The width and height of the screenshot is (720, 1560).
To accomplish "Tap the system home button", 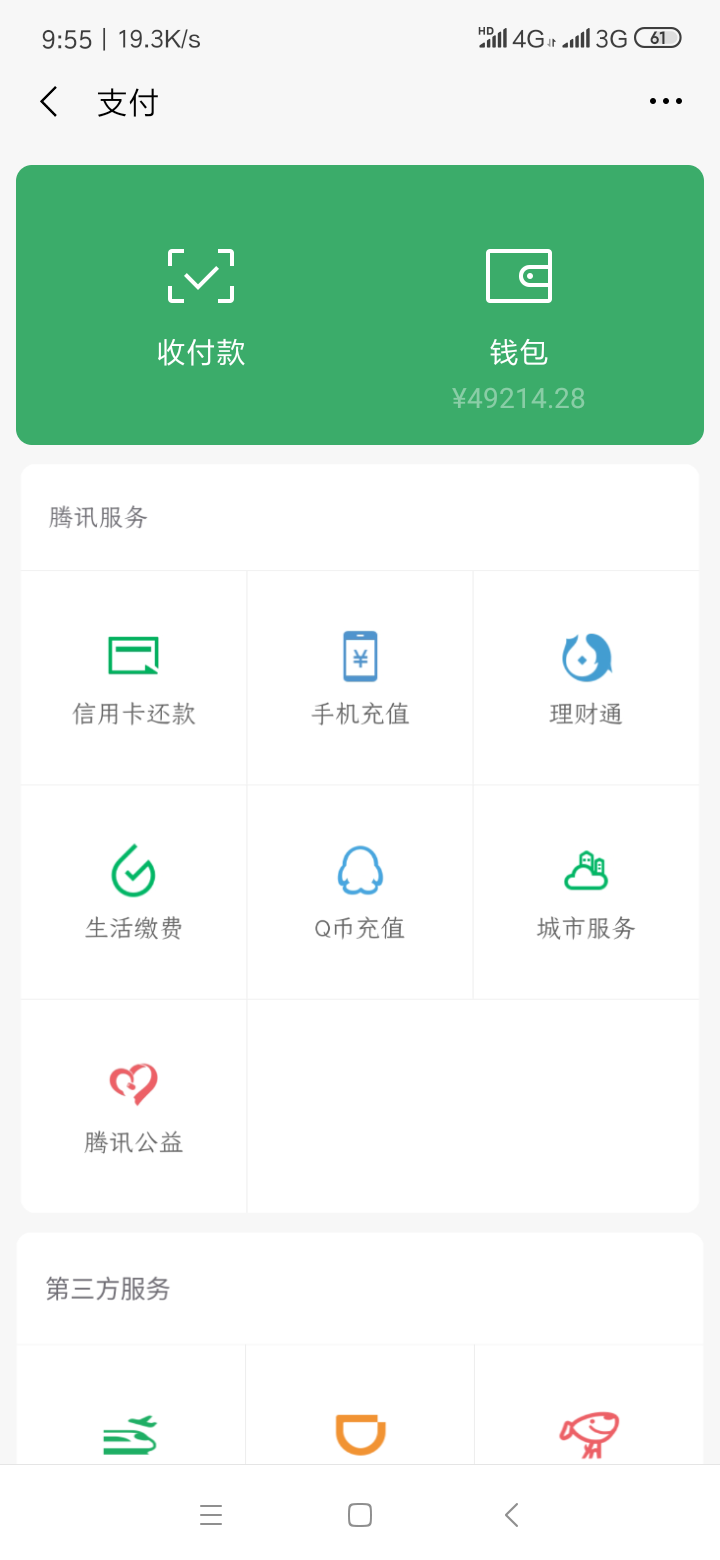I will click(360, 1515).
